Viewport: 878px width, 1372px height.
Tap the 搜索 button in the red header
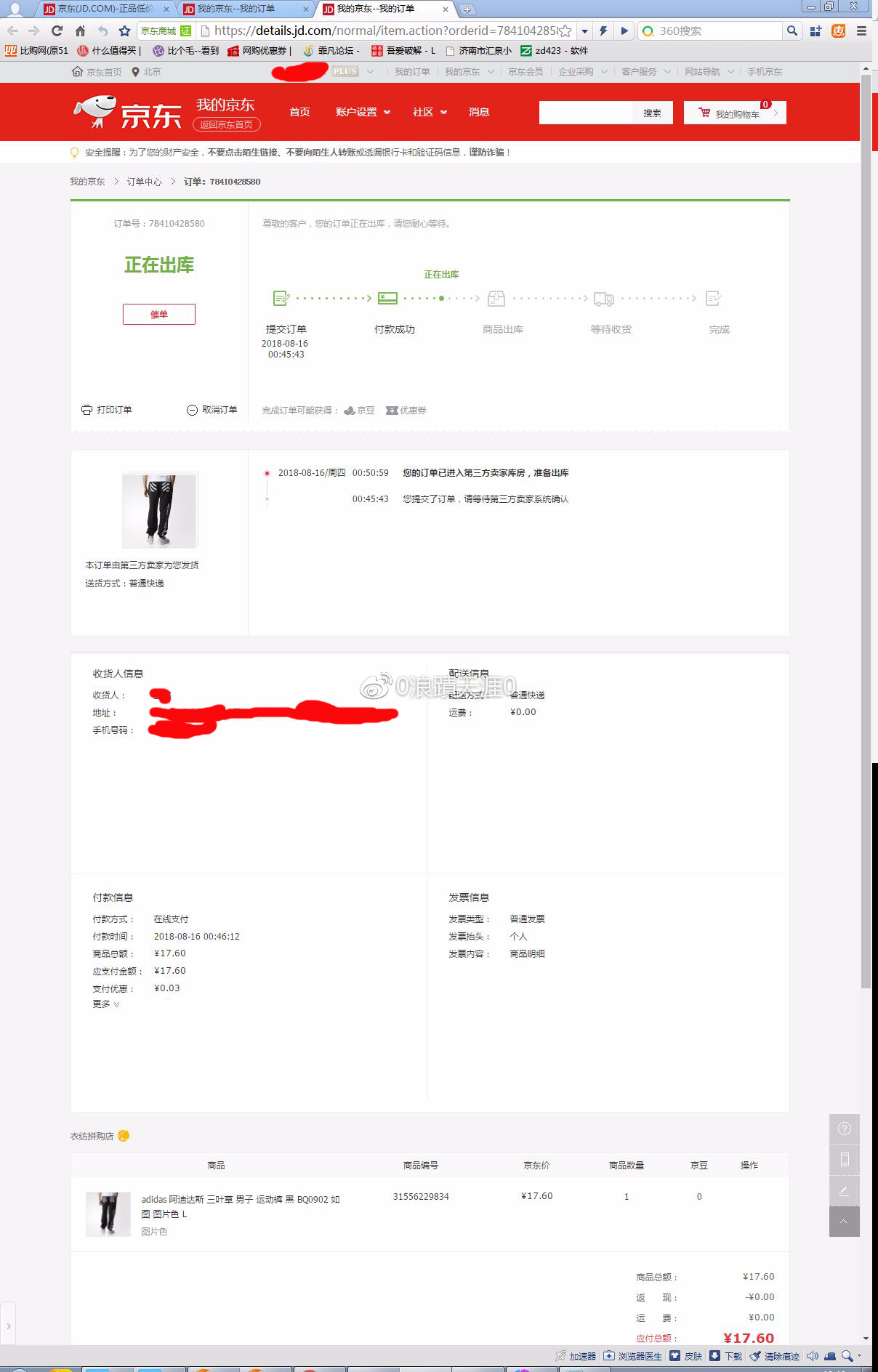[652, 113]
